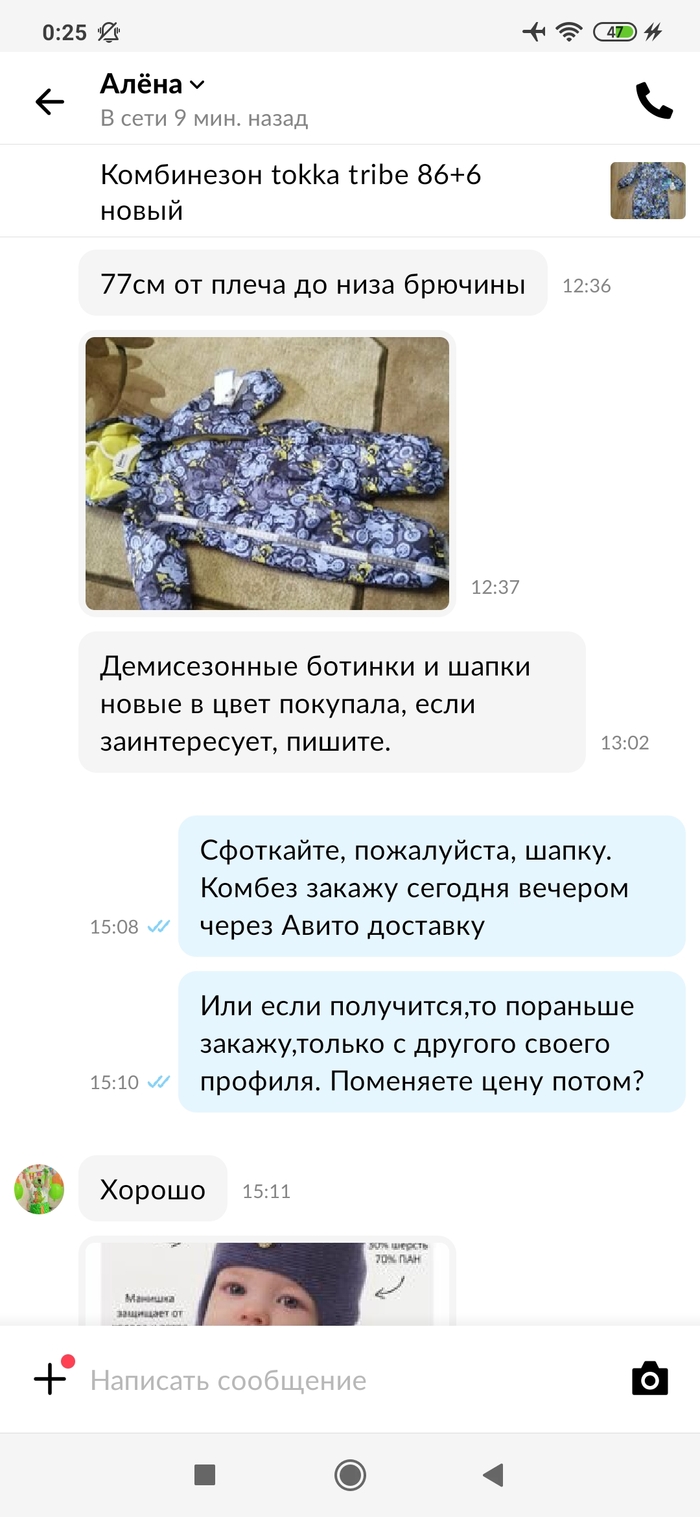Viewport: 700px width, 1517px height.
Task: Expand Алёна name dropdown
Action: click(x=197, y=85)
